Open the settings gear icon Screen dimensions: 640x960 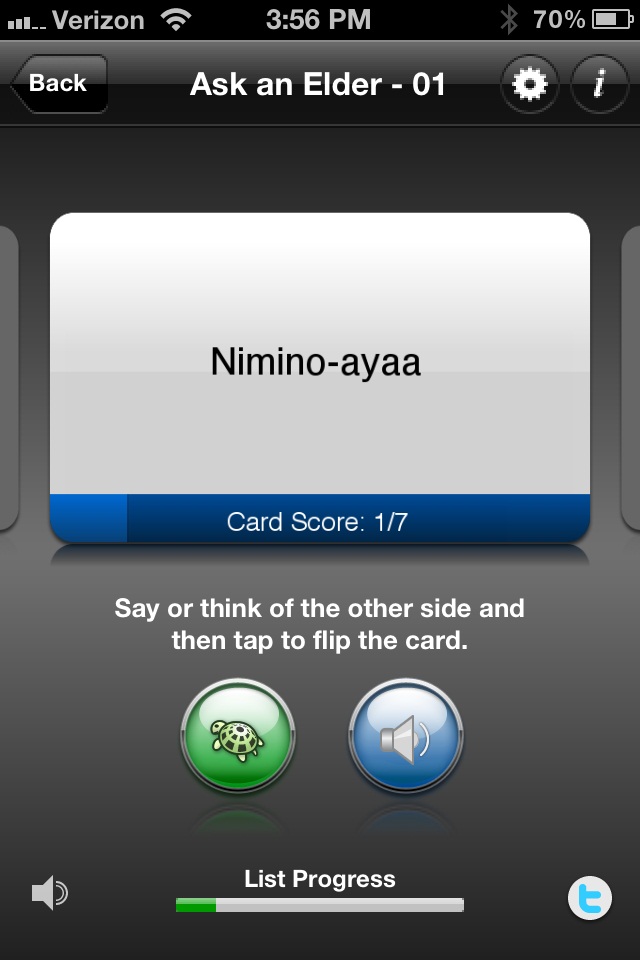(529, 84)
